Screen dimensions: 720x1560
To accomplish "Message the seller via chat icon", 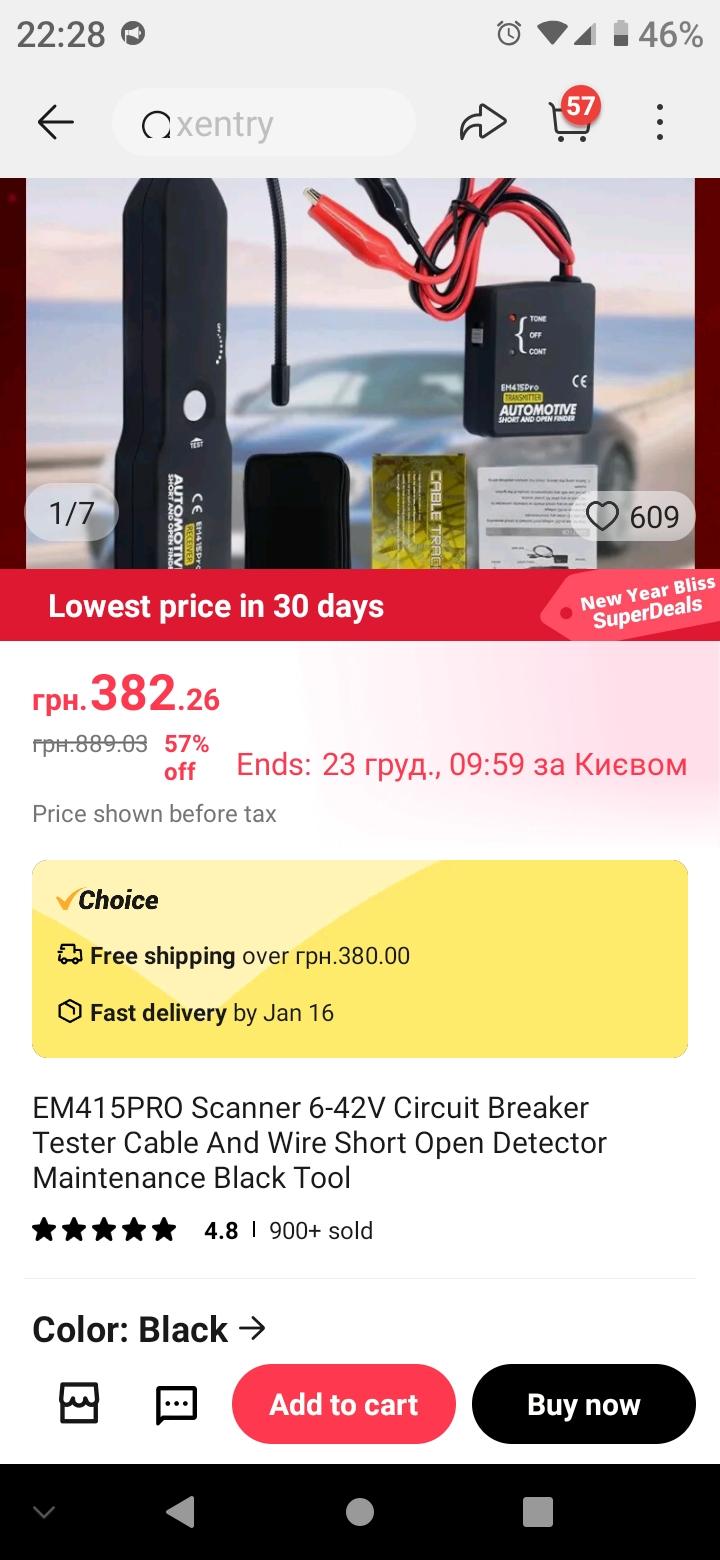I will point(176,1404).
